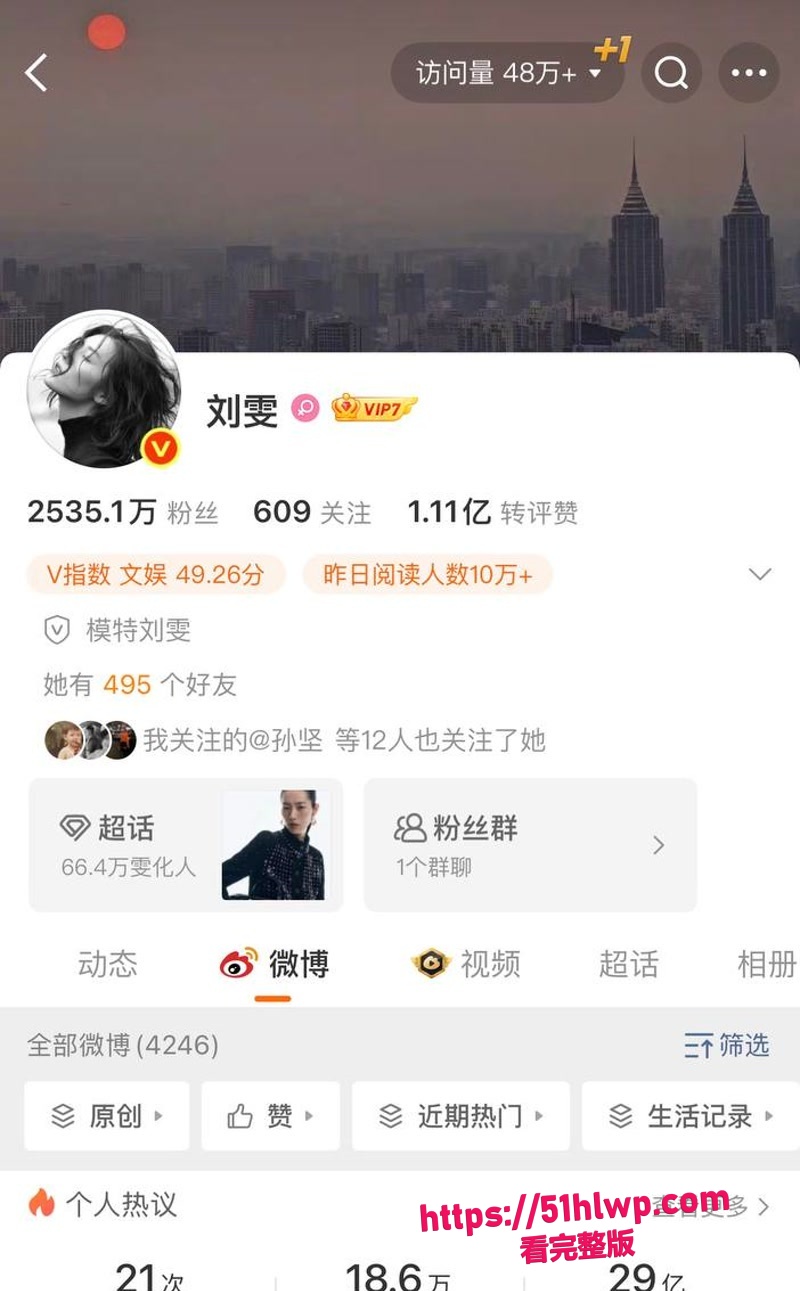Switch to the 相册 tab
The image size is (800, 1291).
point(767,965)
